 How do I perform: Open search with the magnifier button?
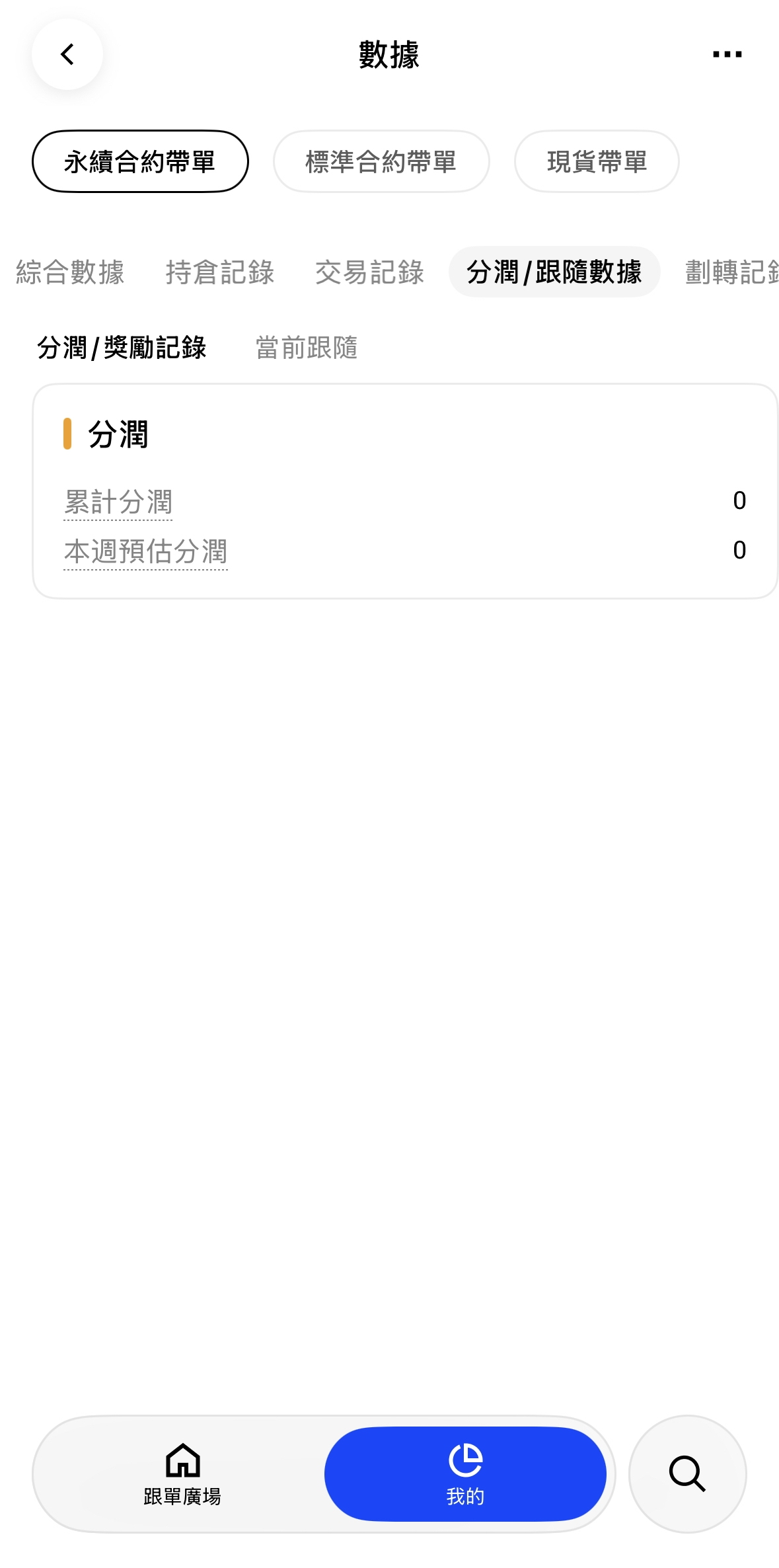(x=687, y=1474)
